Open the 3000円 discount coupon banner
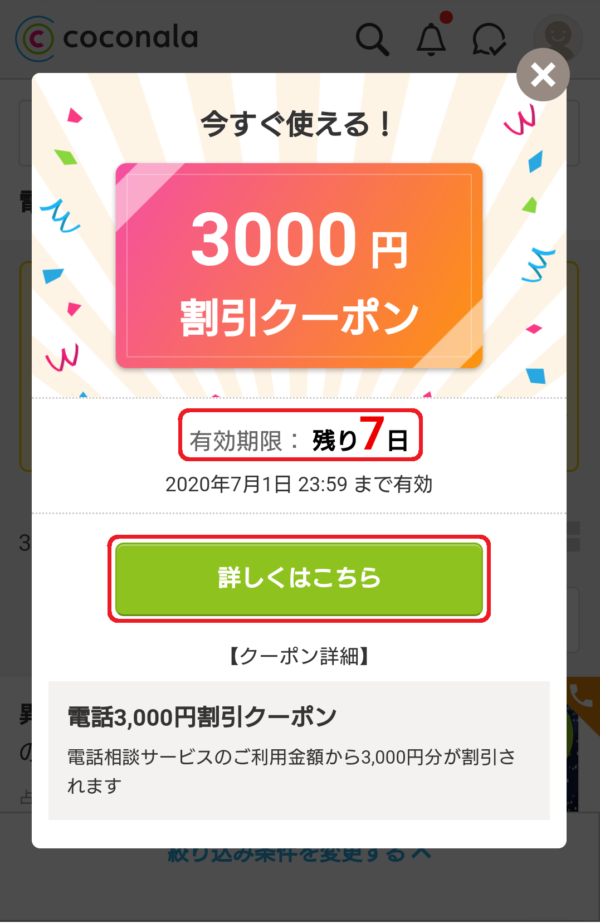The width and height of the screenshot is (600, 923). click(299, 265)
